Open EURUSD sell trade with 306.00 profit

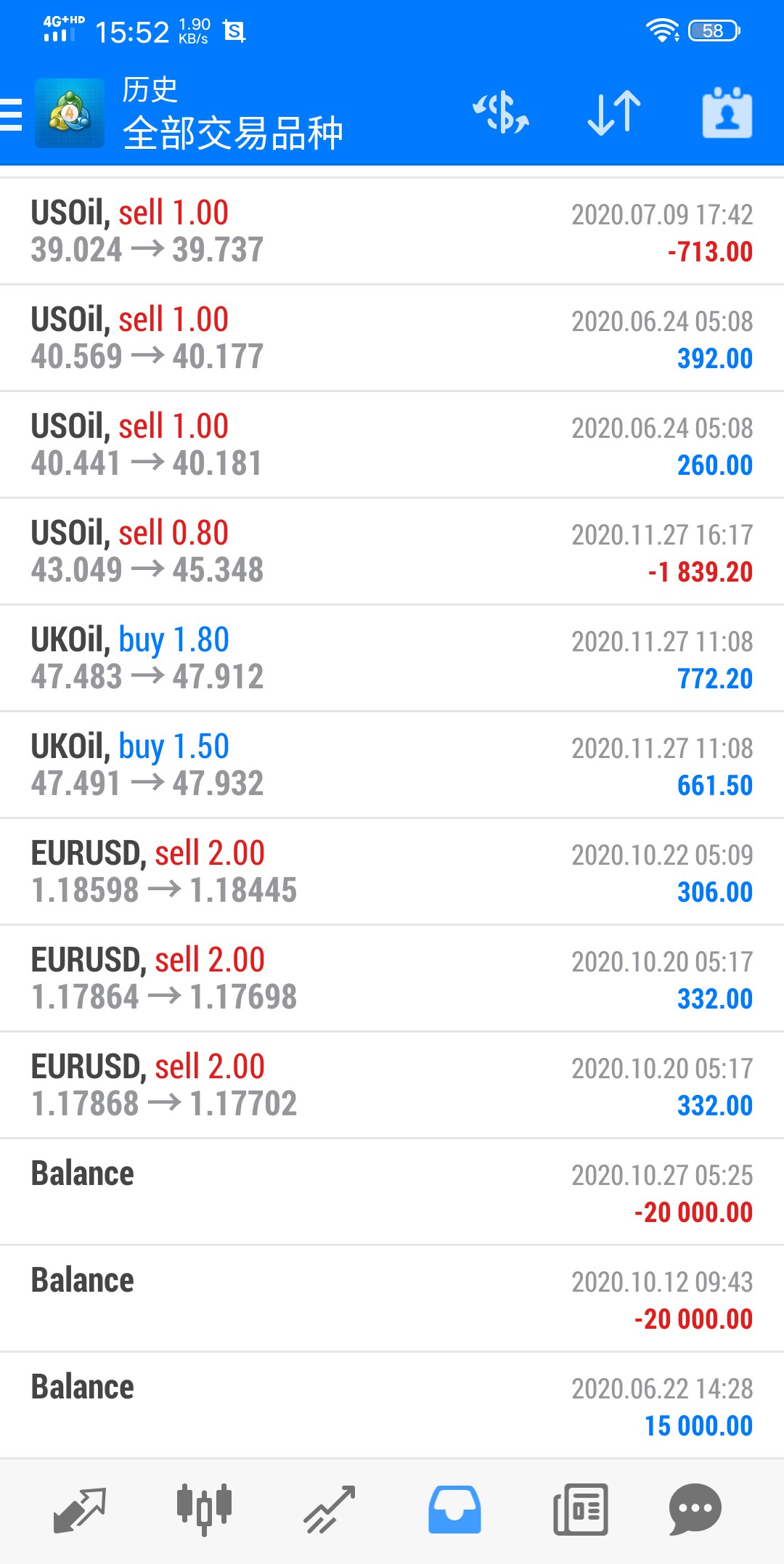click(x=392, y=872)
